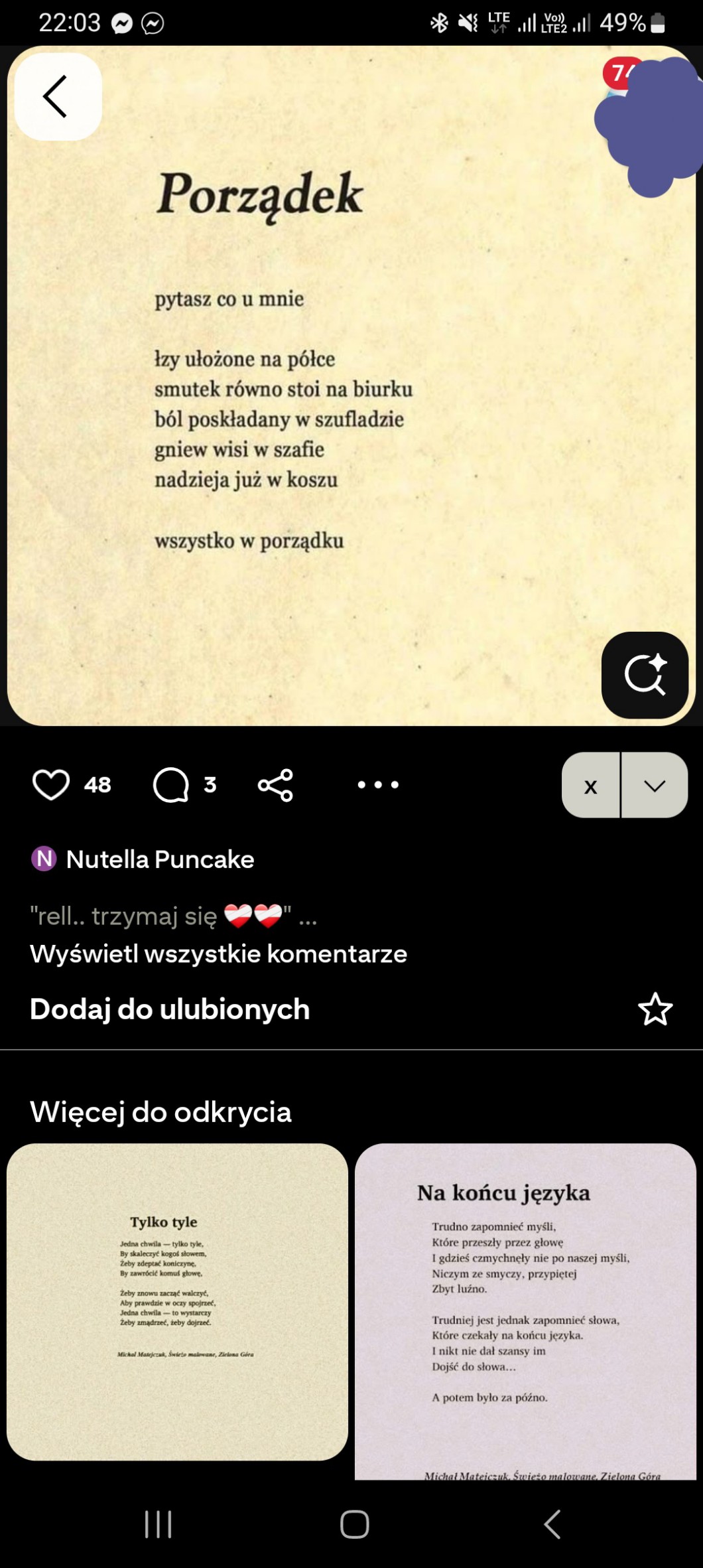Open the Tylko tyle poem pin
The image size is (703, 1568).
coord(177,1301)
